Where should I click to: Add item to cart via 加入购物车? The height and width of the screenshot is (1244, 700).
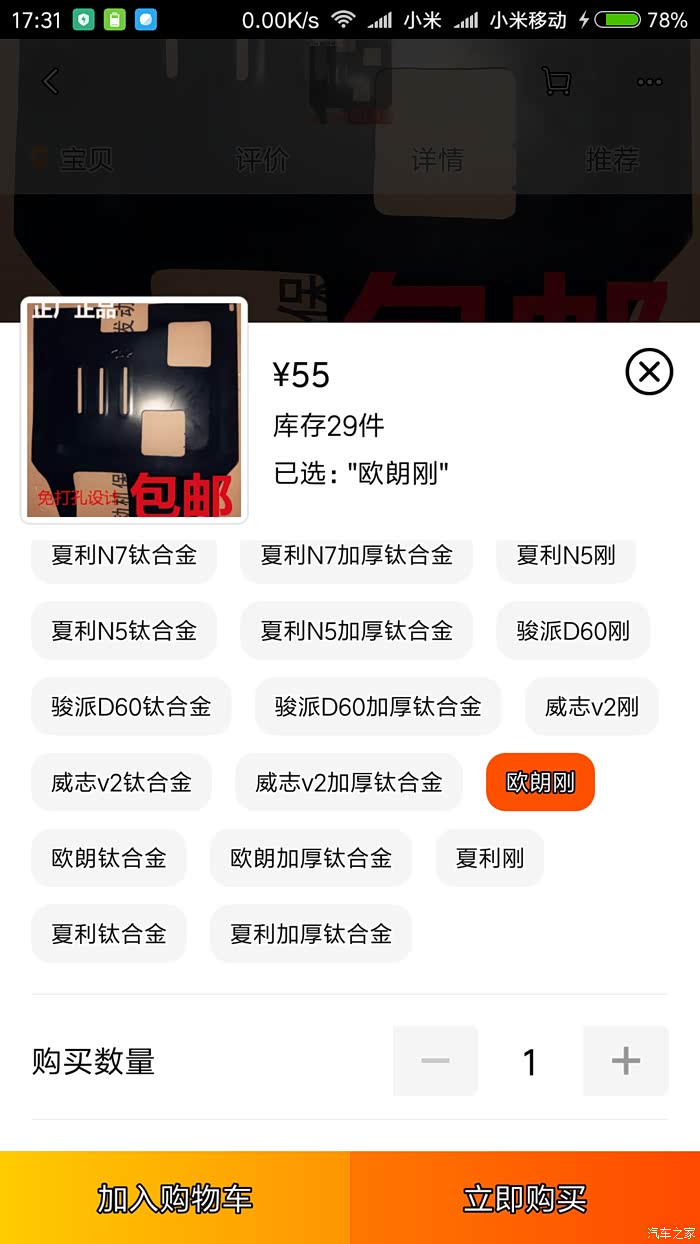coord(175,1198)
